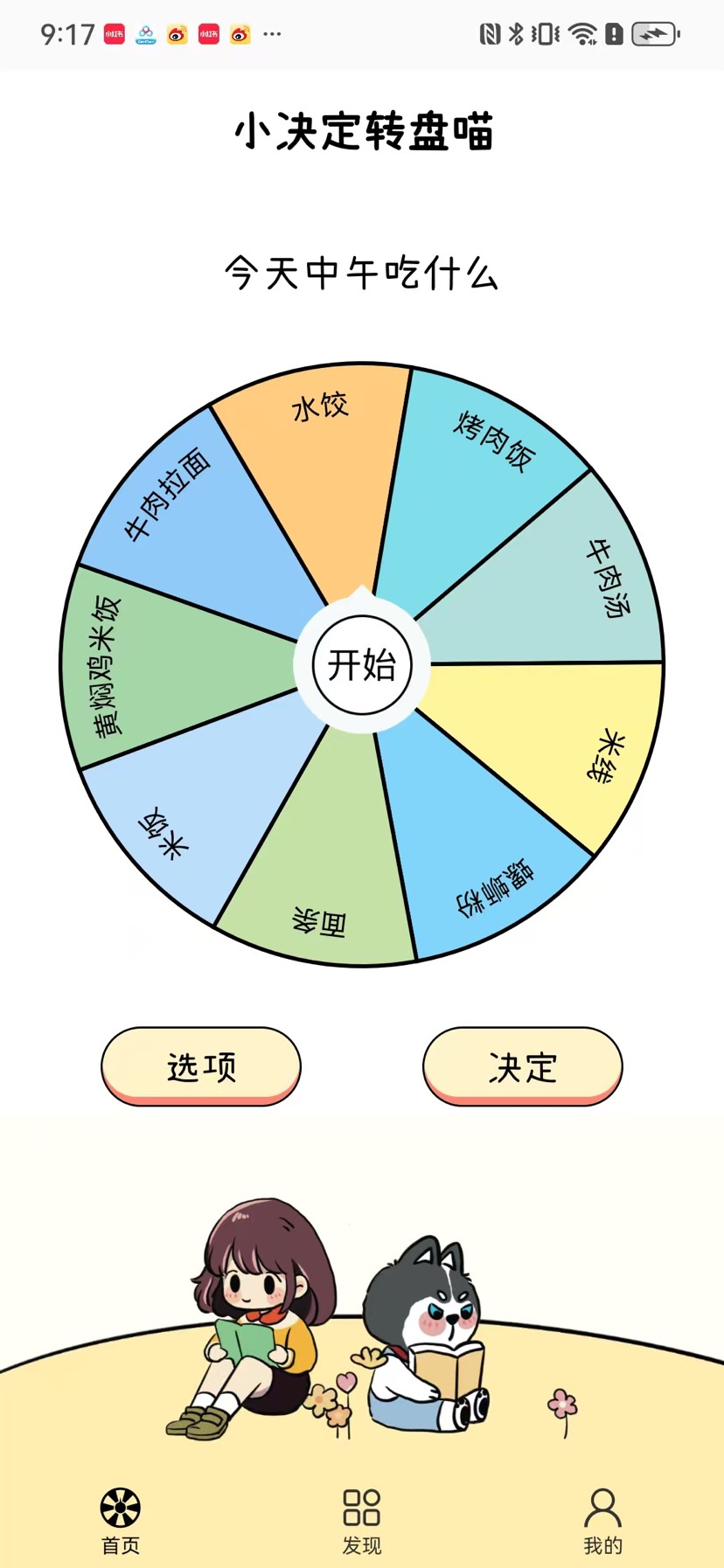
Task: Tap the Bluetooth status bar icon
Action: [x=515, y=33]
